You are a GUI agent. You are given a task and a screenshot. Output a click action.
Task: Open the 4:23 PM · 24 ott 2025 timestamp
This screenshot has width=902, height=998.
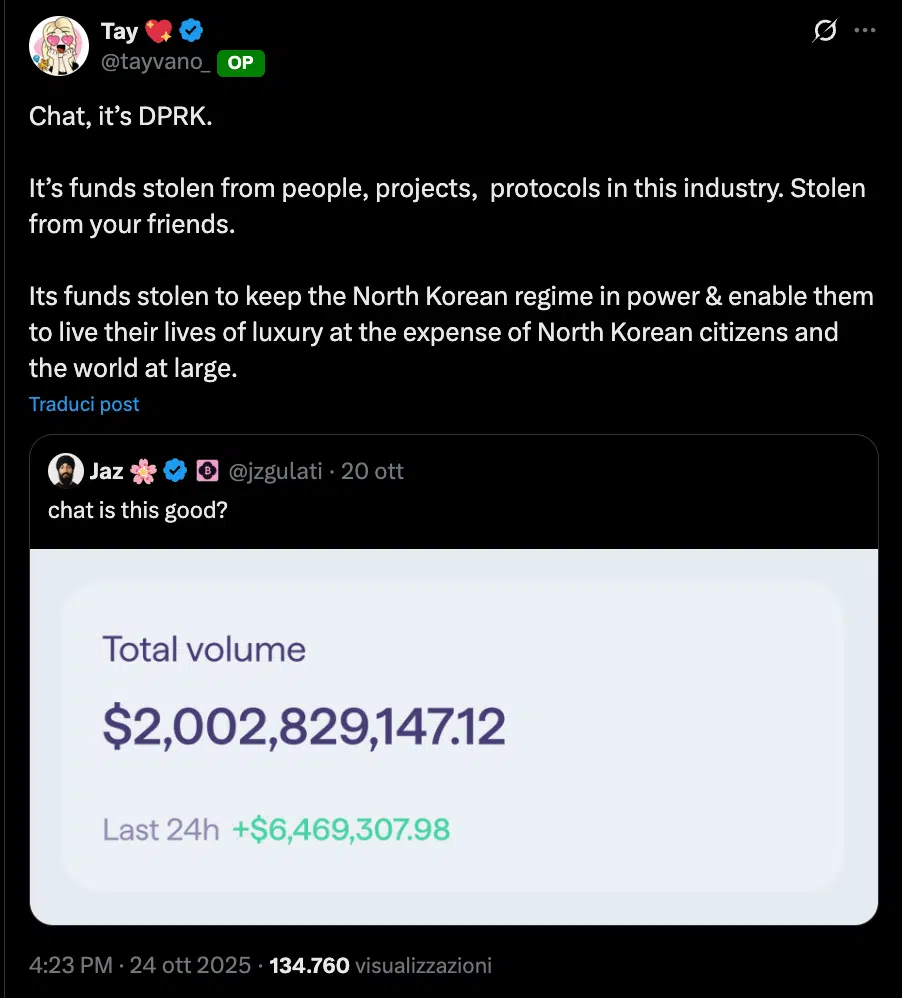pos(139,966)
